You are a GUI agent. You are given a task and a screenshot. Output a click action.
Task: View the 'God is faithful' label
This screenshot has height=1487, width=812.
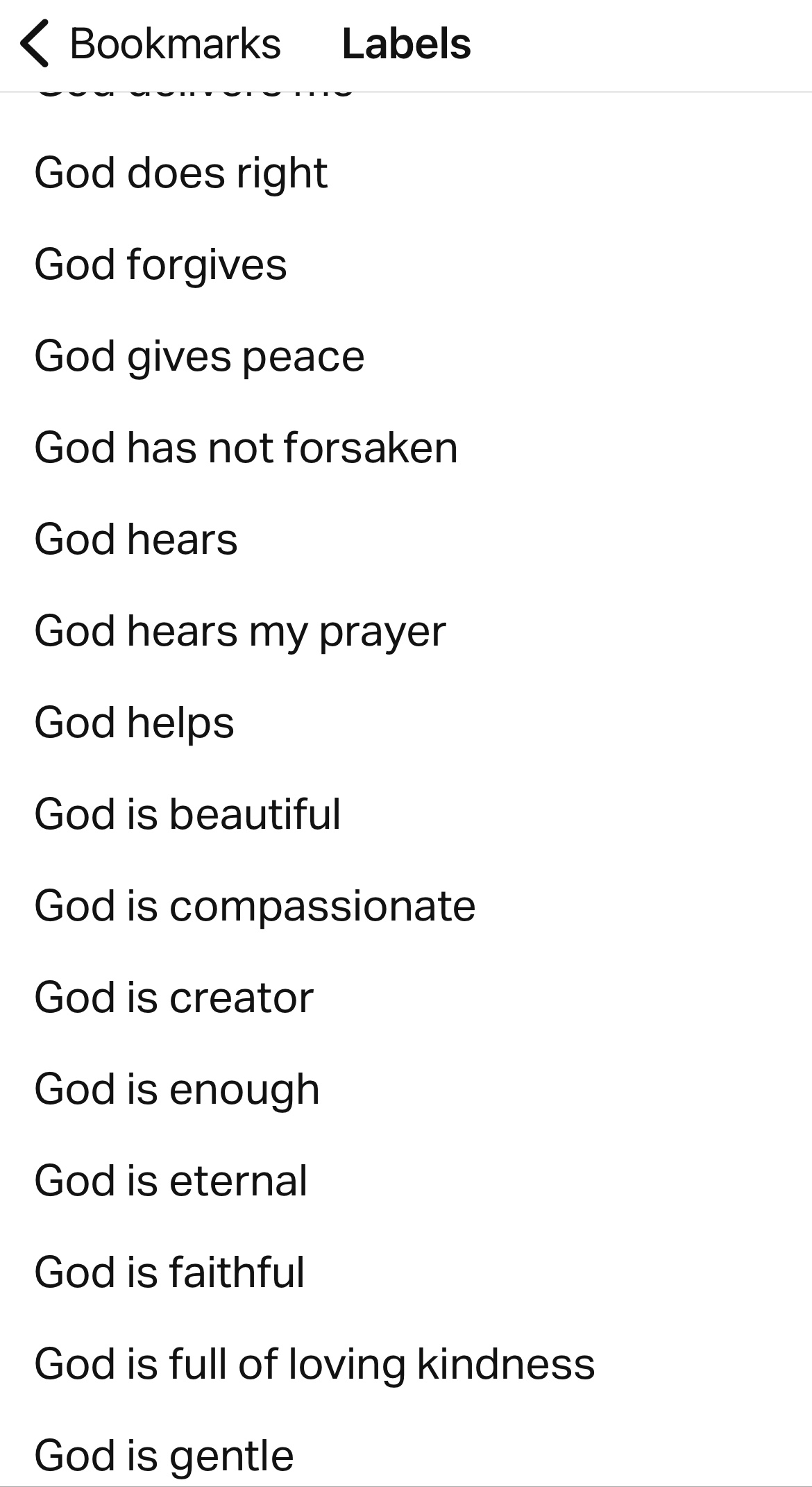coord(169,1272)
